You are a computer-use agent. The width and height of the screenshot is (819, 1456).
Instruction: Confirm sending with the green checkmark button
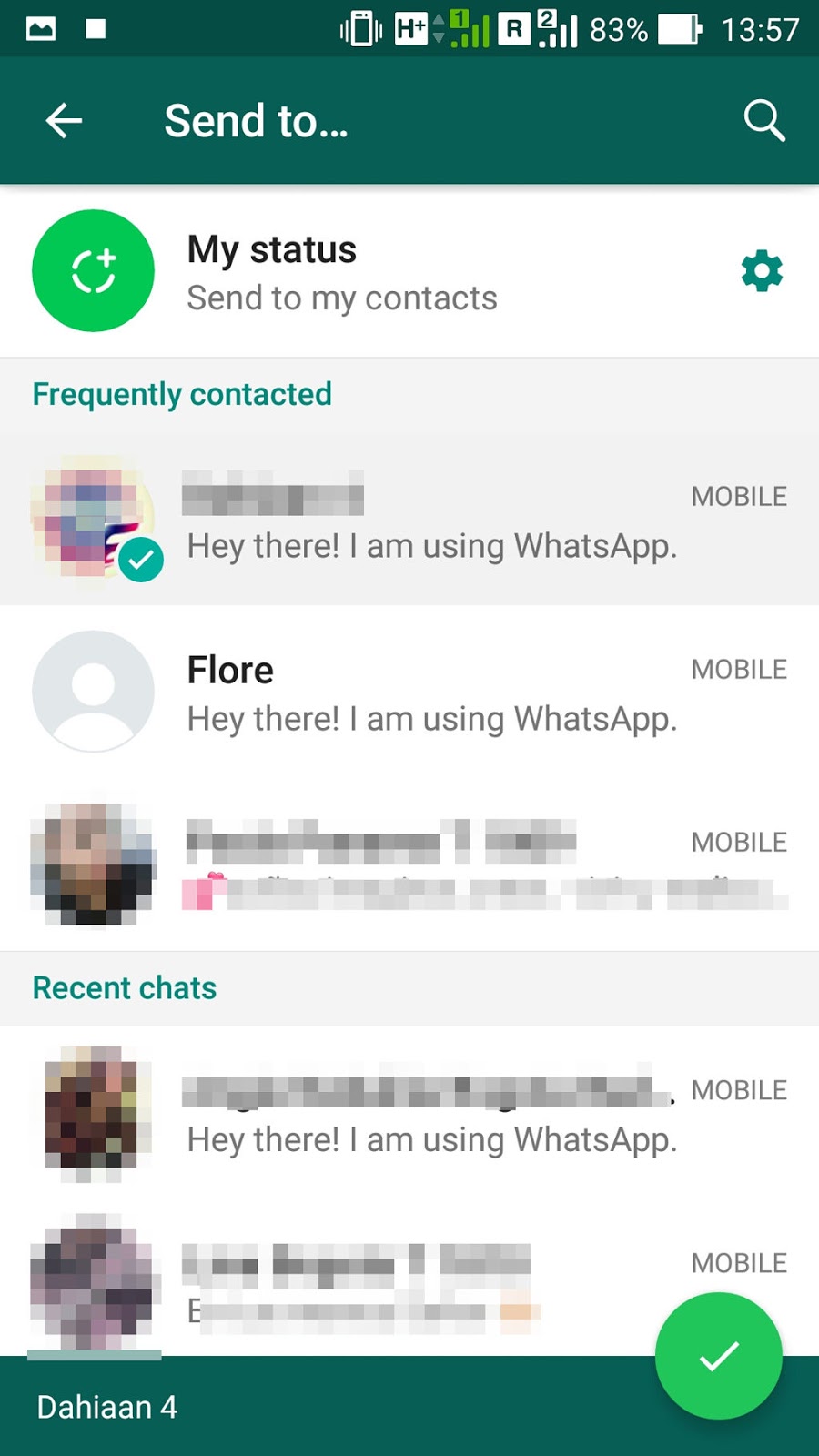coord(718,1356)
